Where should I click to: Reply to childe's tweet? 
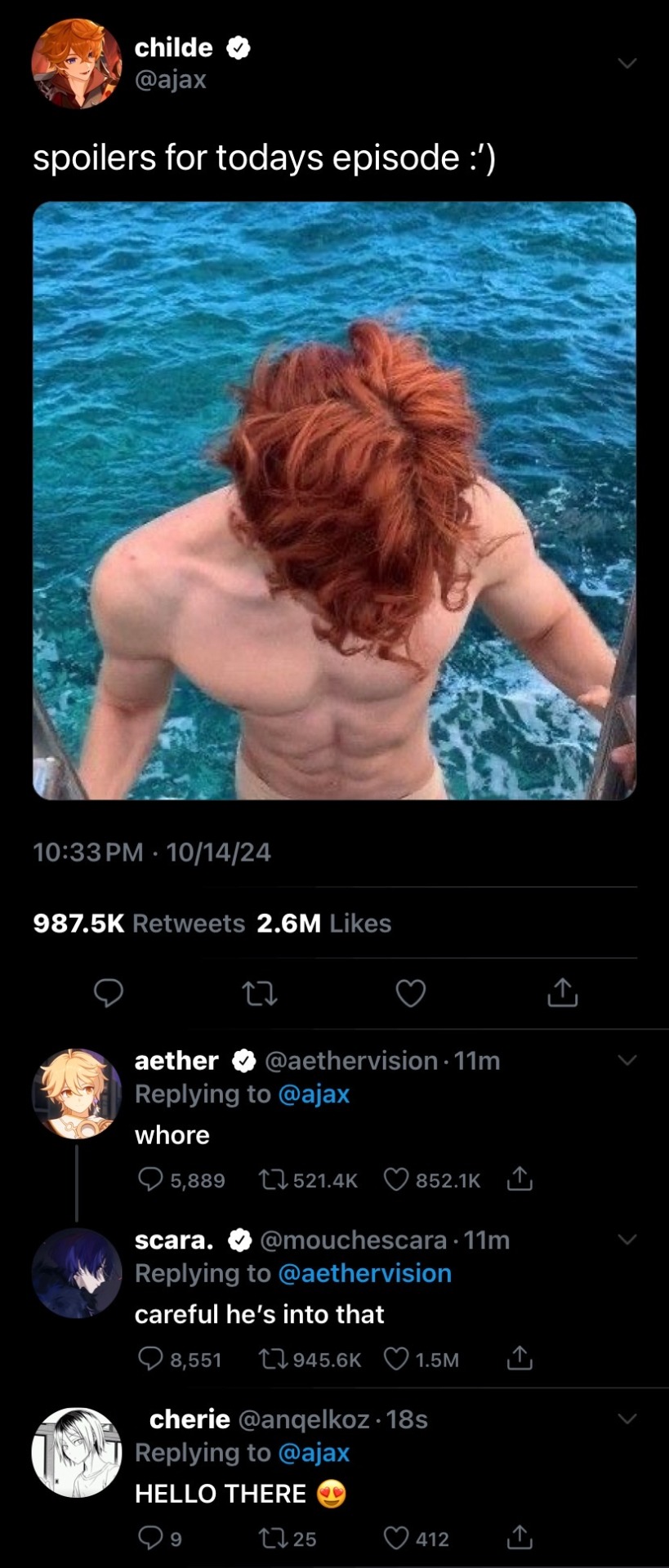tap(109, 992)
